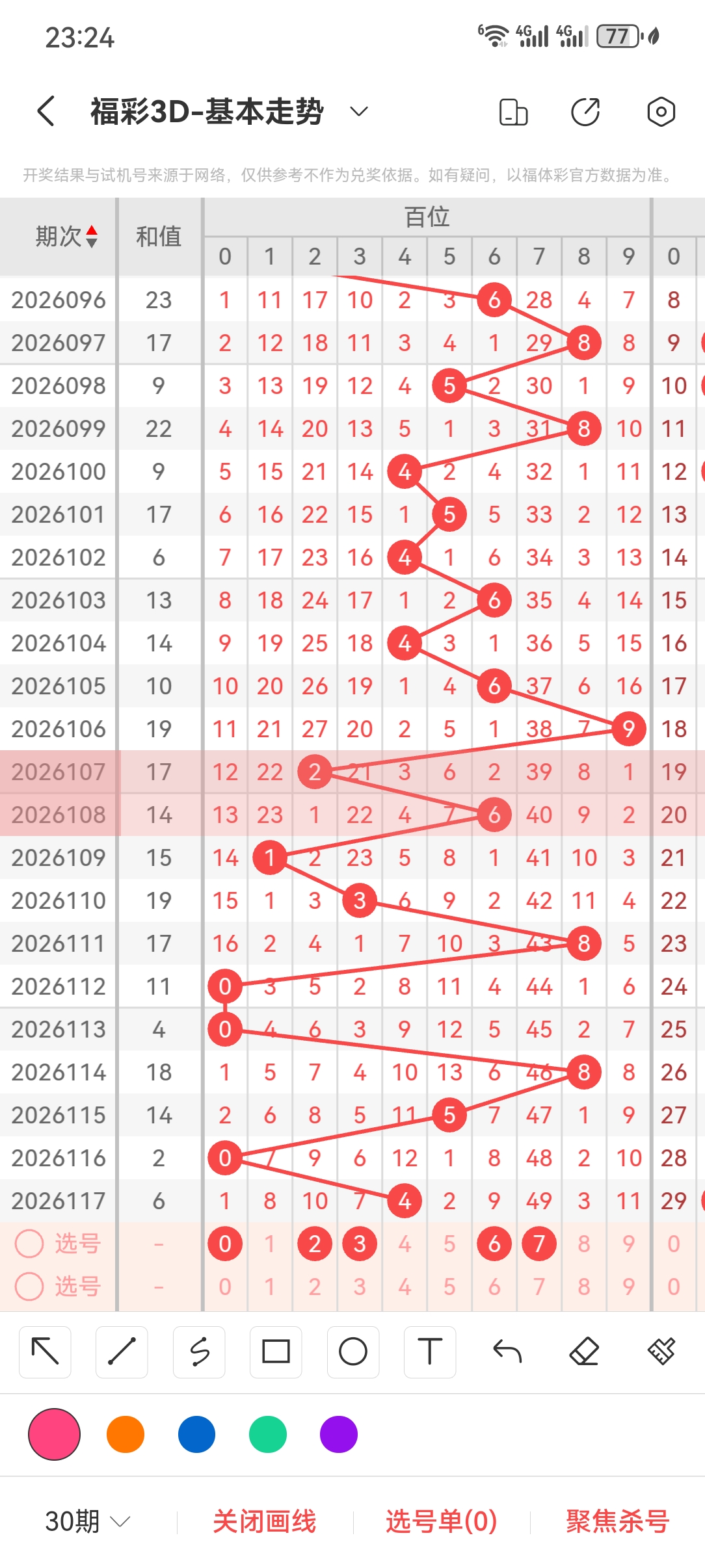Clear all drawings with the brush icon
The image size is (705, 1568).
[x=661, y=1352]
